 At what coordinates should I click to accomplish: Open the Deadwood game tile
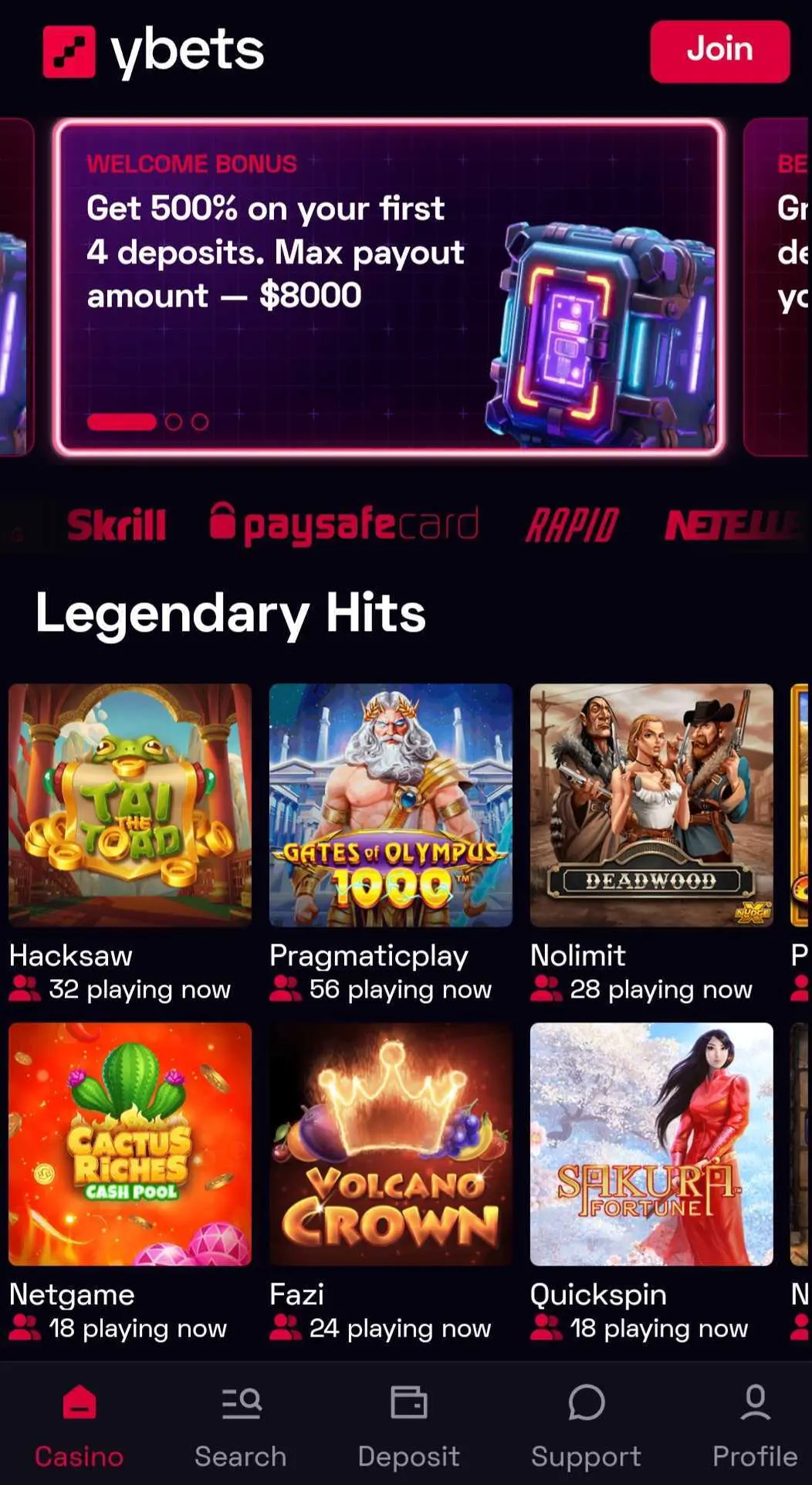(x=651, y=805)
